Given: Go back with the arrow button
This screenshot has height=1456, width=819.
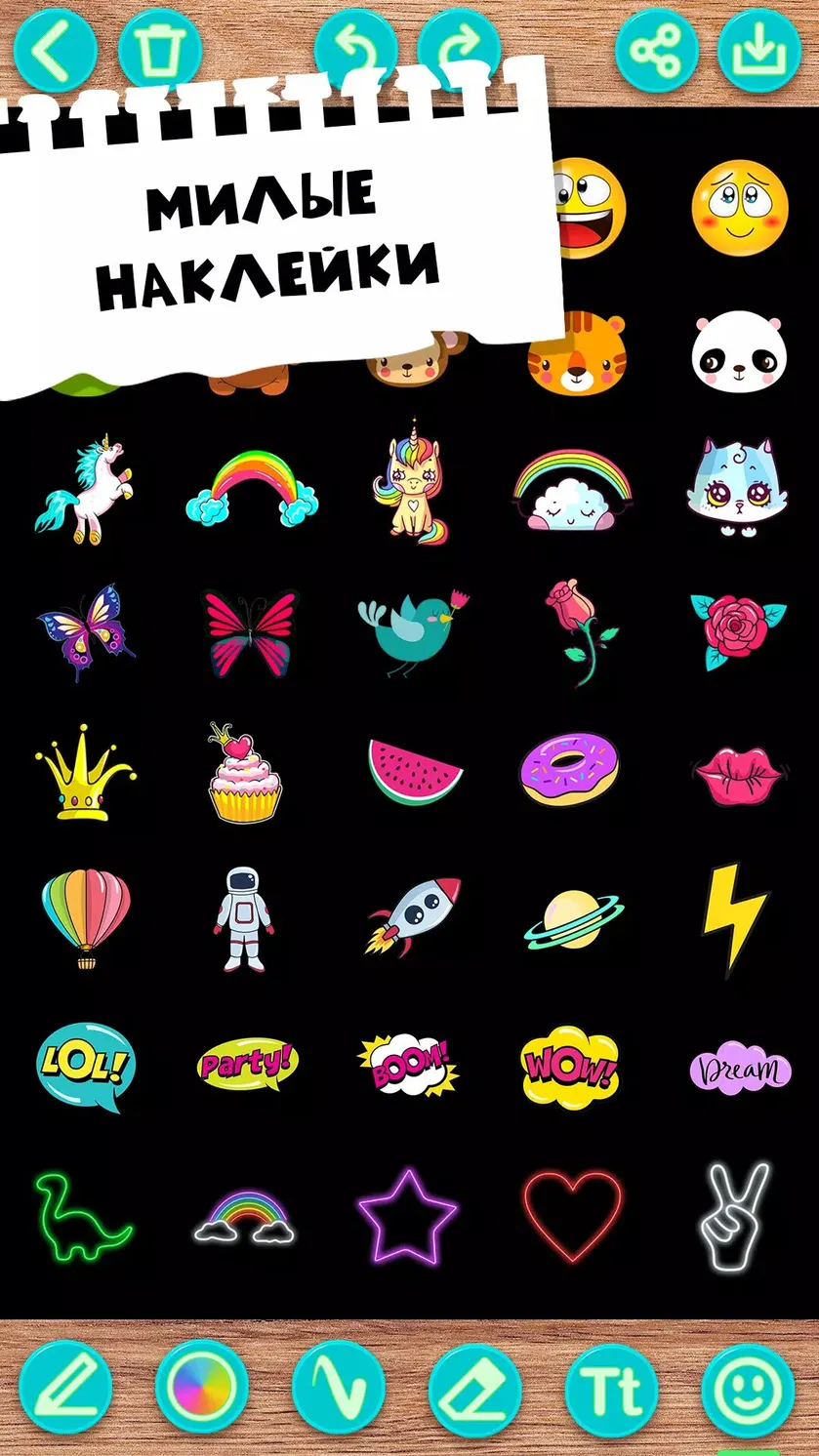Looking at the screenshot, I should [x=55, y=49].
